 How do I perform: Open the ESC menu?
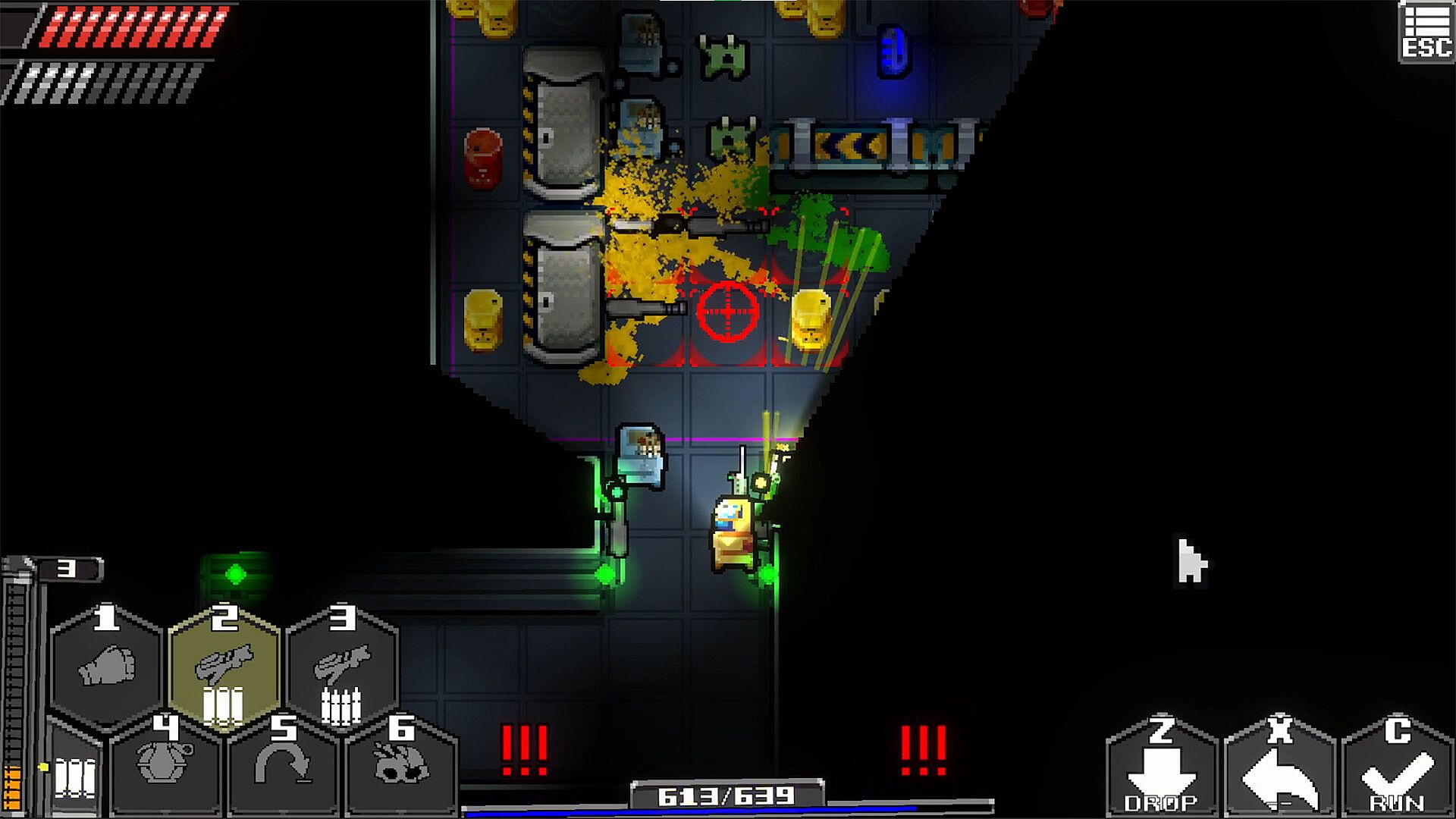[1426, 31]
